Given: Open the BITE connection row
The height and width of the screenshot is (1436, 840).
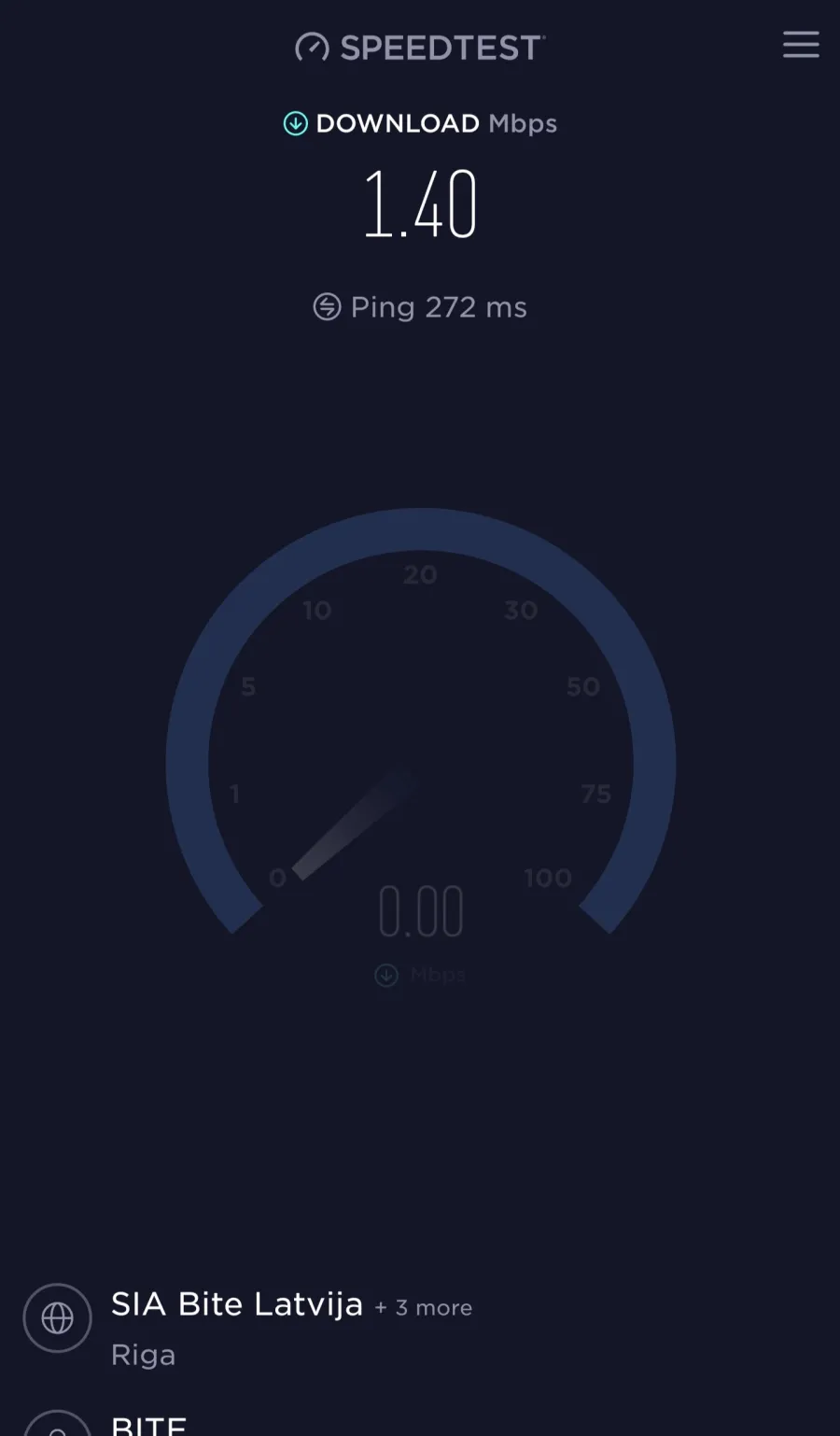Looking at the screenshot, I should coord(148,1424).
